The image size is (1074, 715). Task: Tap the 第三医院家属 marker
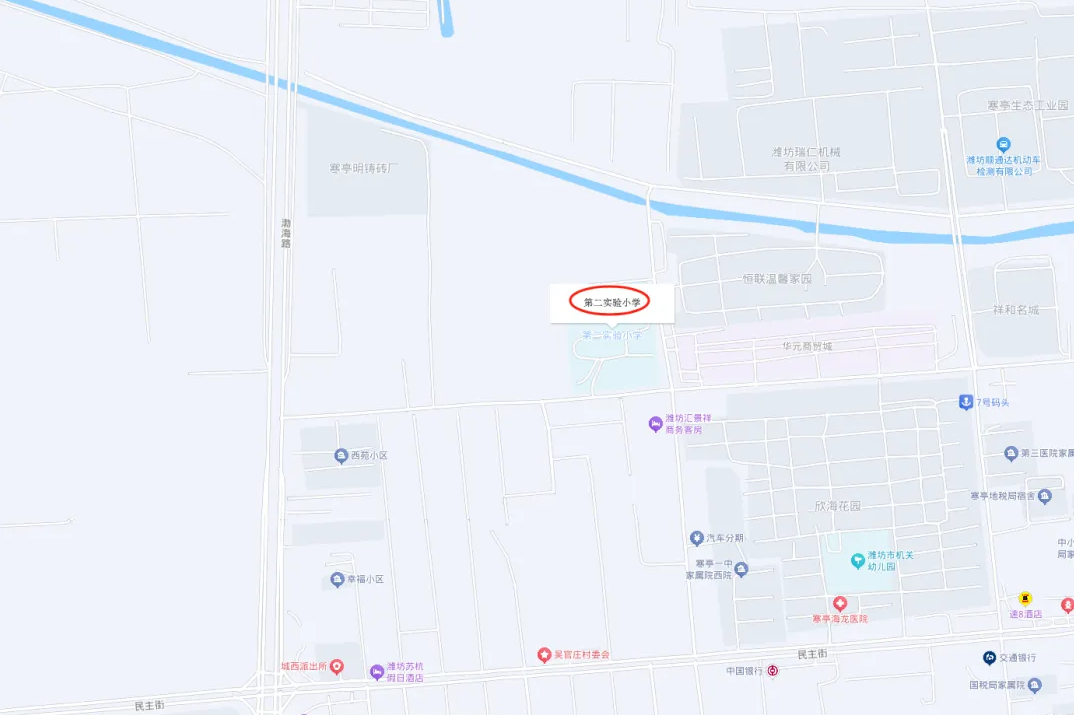1010,453
